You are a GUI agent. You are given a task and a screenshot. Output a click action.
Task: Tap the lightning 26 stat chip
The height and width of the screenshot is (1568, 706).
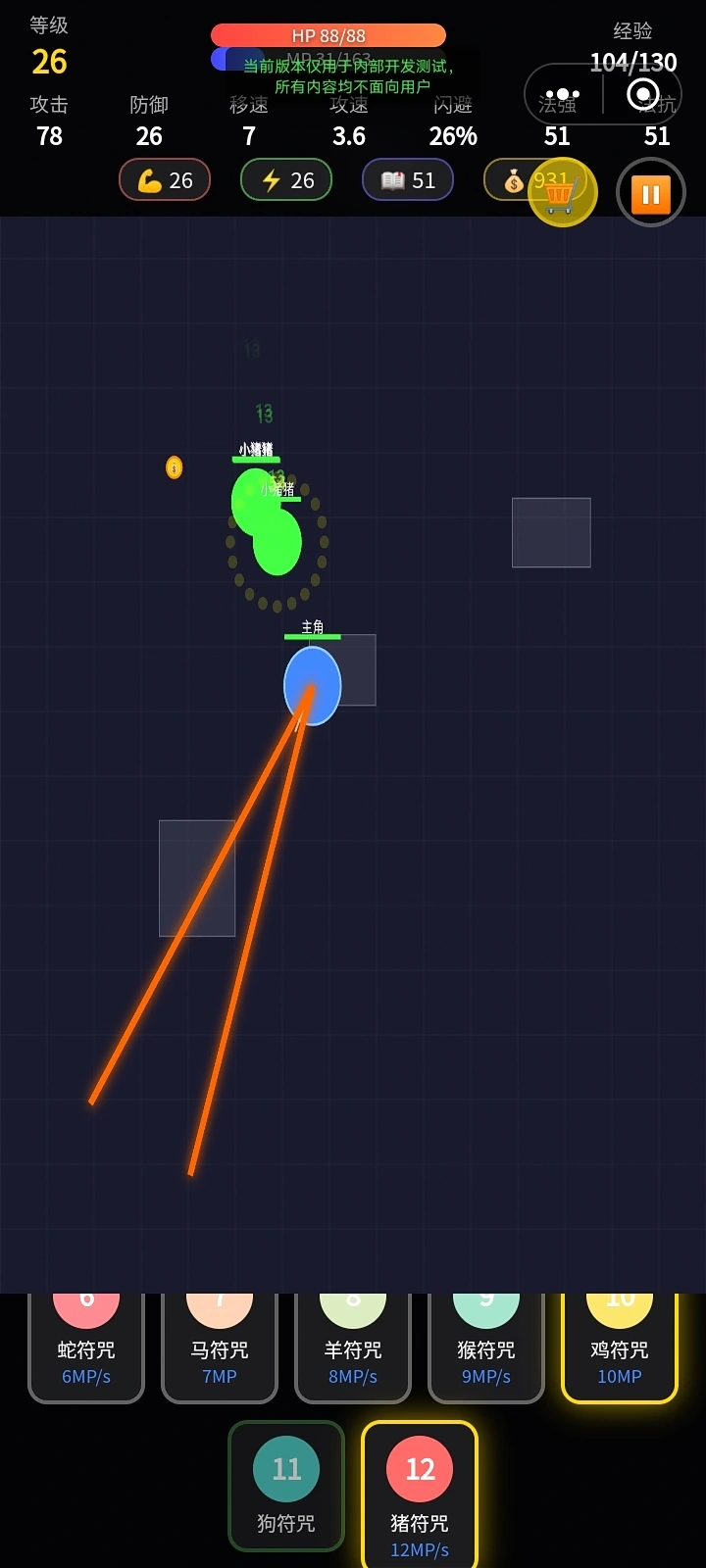coord(286,180)
